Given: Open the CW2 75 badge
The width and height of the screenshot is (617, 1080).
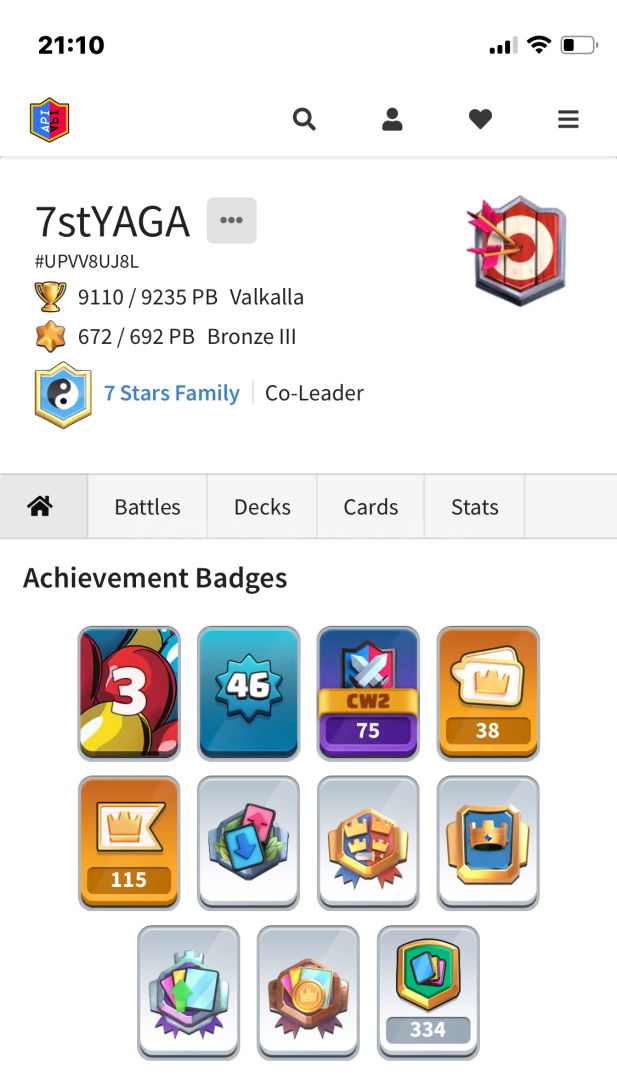Looking at the screenshot, I should point(368,693).
